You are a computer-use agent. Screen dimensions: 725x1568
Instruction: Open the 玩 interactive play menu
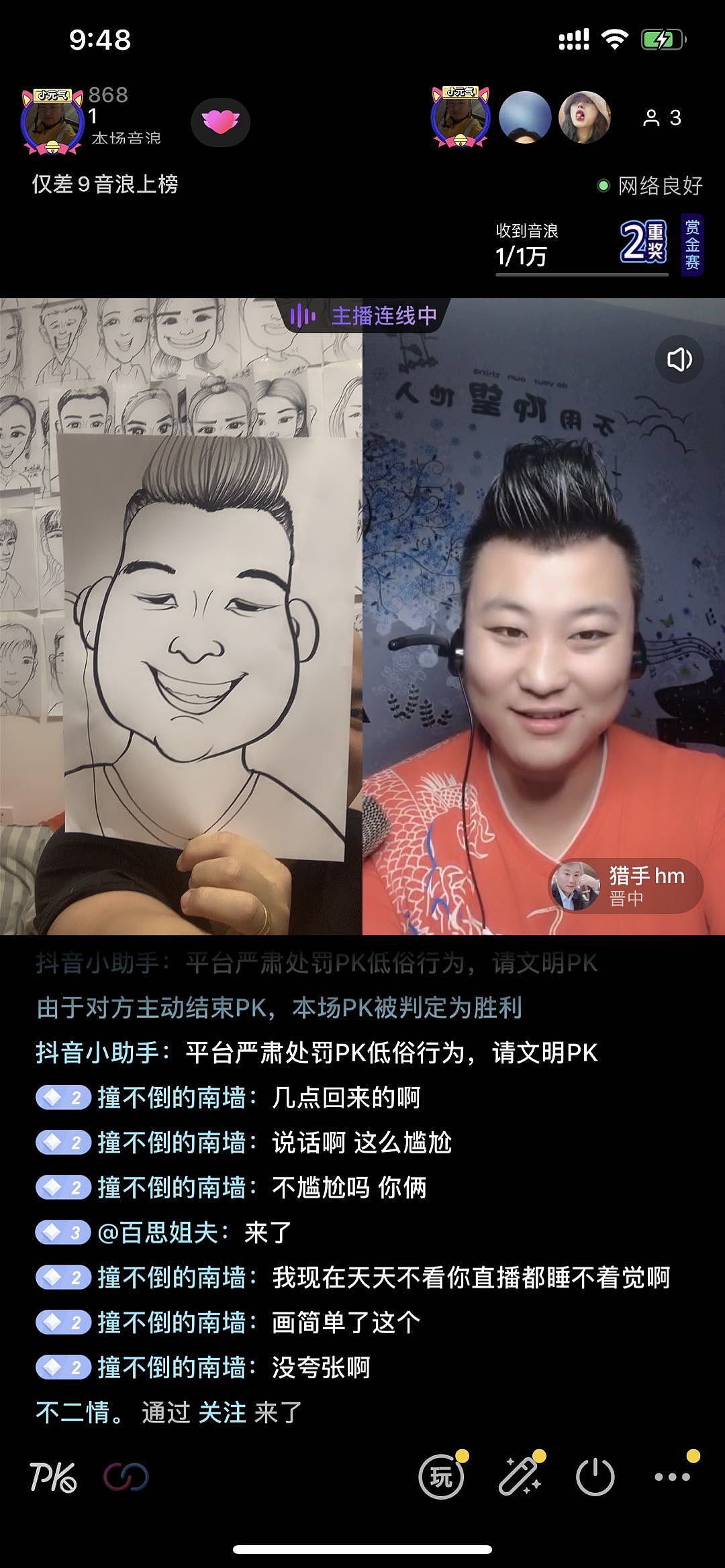(x=441, y=1477)
